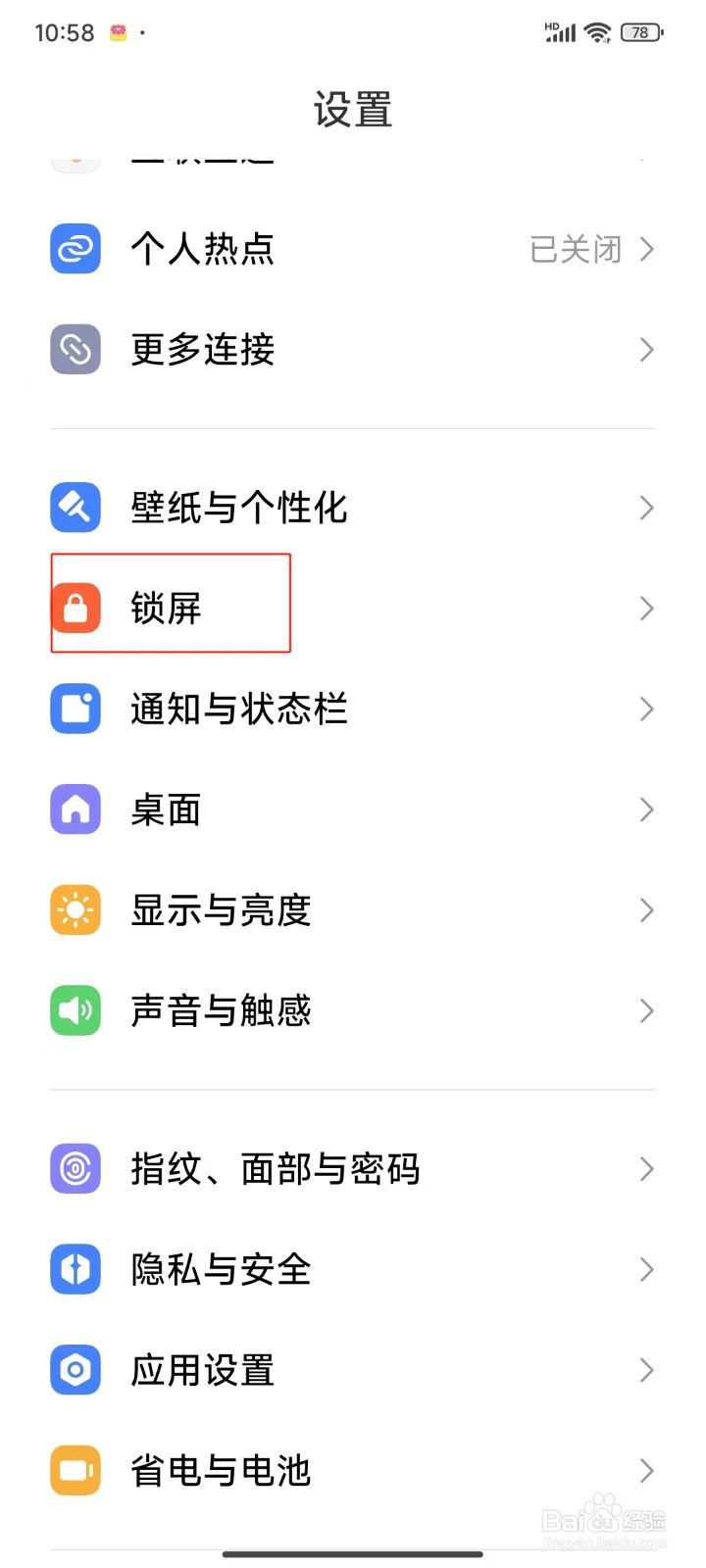Expand the Battery Saver row chevron

[x=646, y=1470]
